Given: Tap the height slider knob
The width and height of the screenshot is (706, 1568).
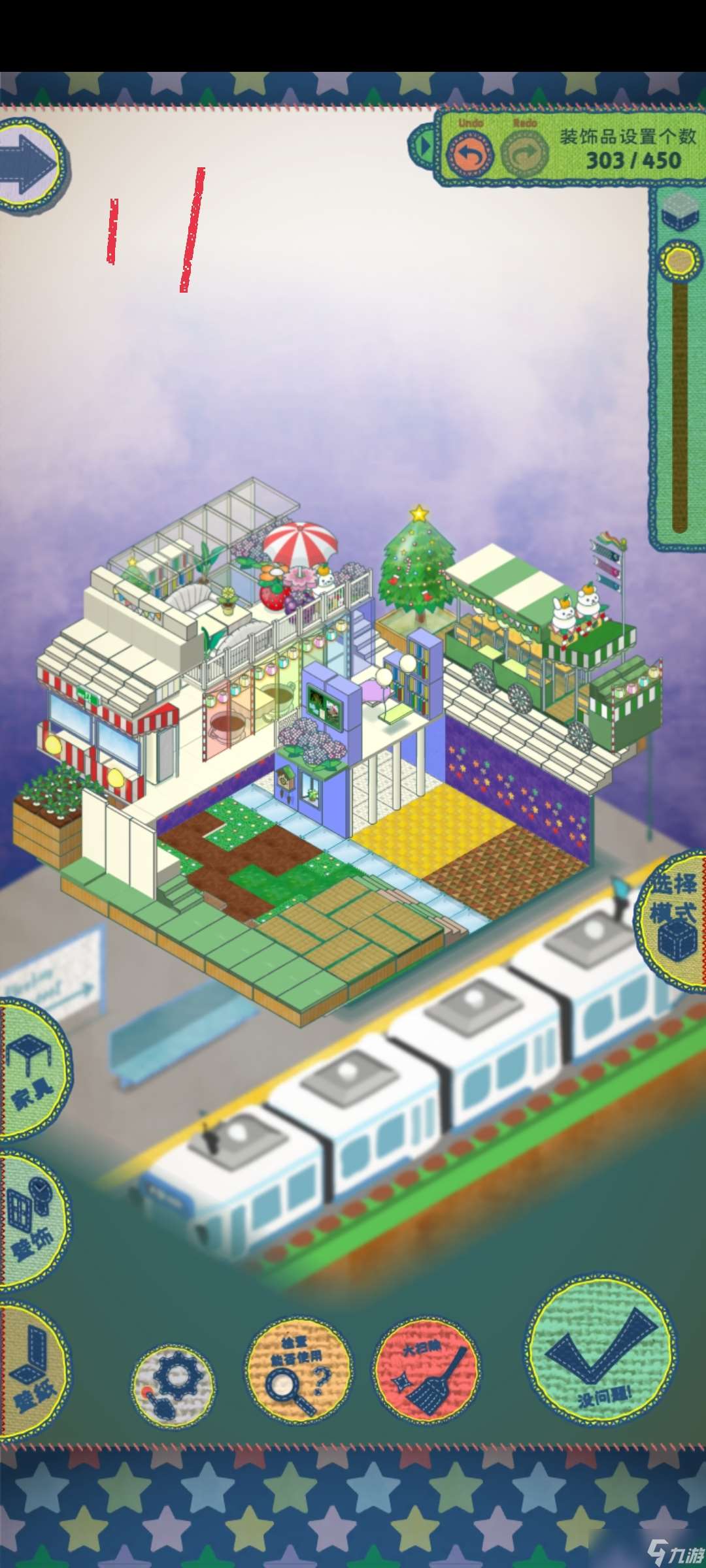Looking at the screenshot, I should pos(679,261).
